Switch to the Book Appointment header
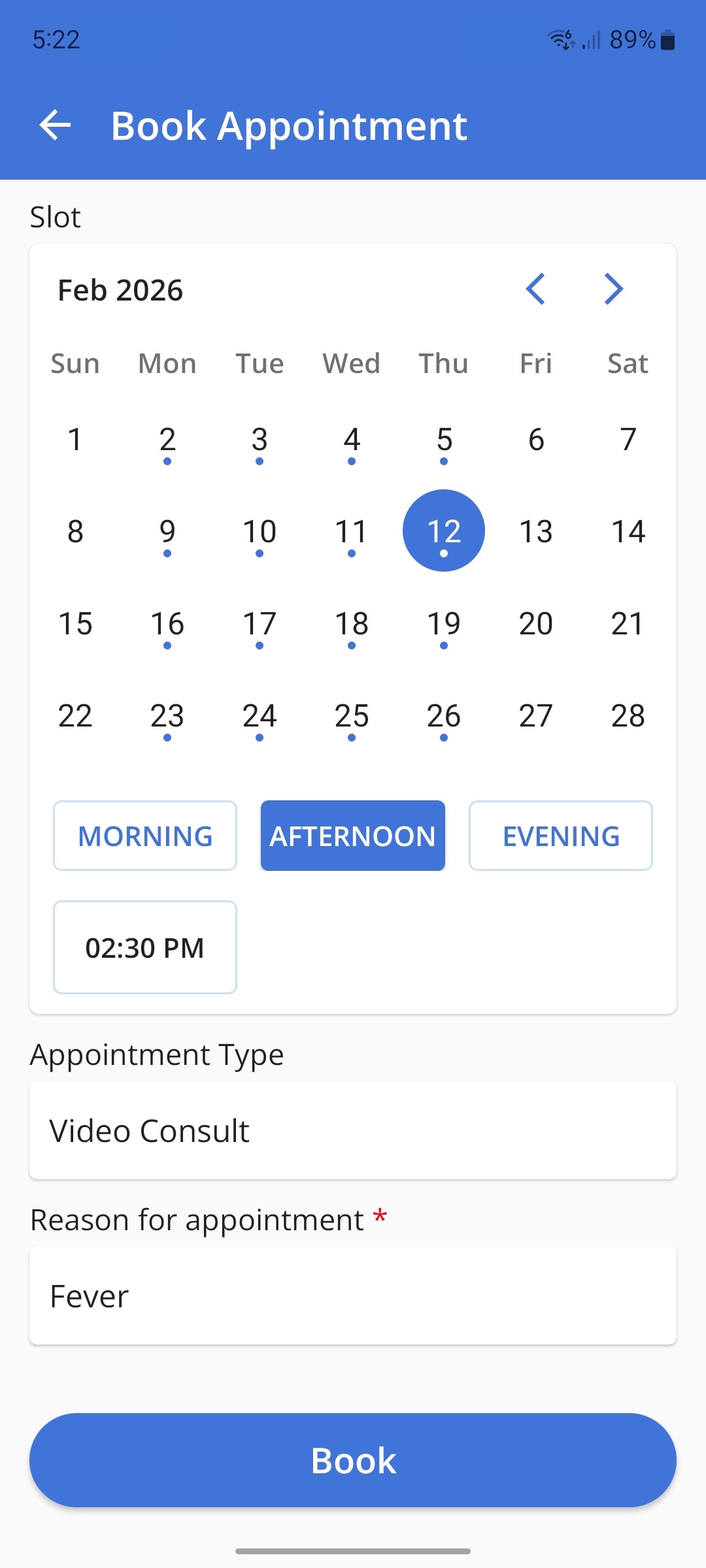This screenshot has width=706, height=1568. point(289,125)
